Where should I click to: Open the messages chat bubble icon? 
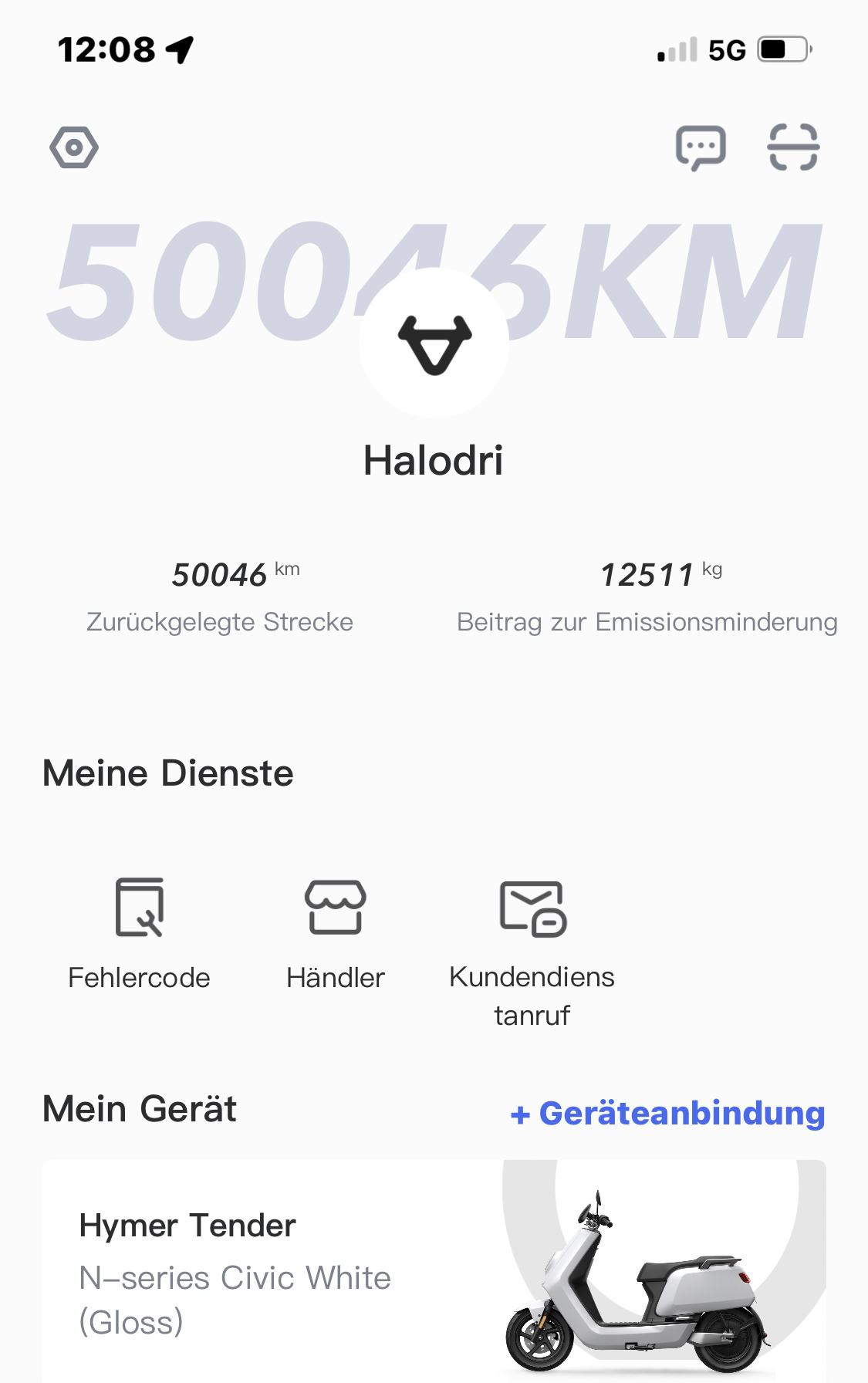(701, 147)
